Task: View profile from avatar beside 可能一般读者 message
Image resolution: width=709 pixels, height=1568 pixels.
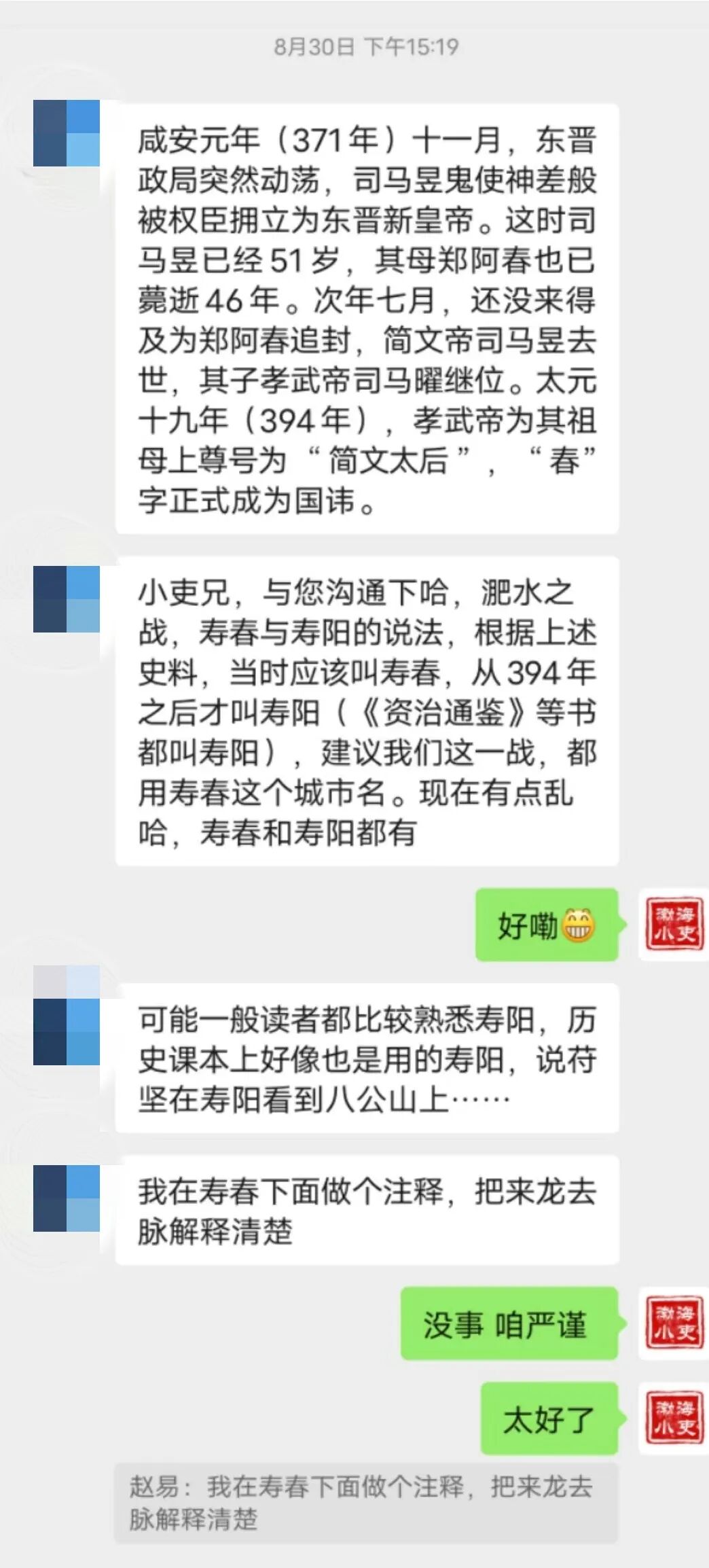Action: pyautogui.click(x=67, y=1031)
